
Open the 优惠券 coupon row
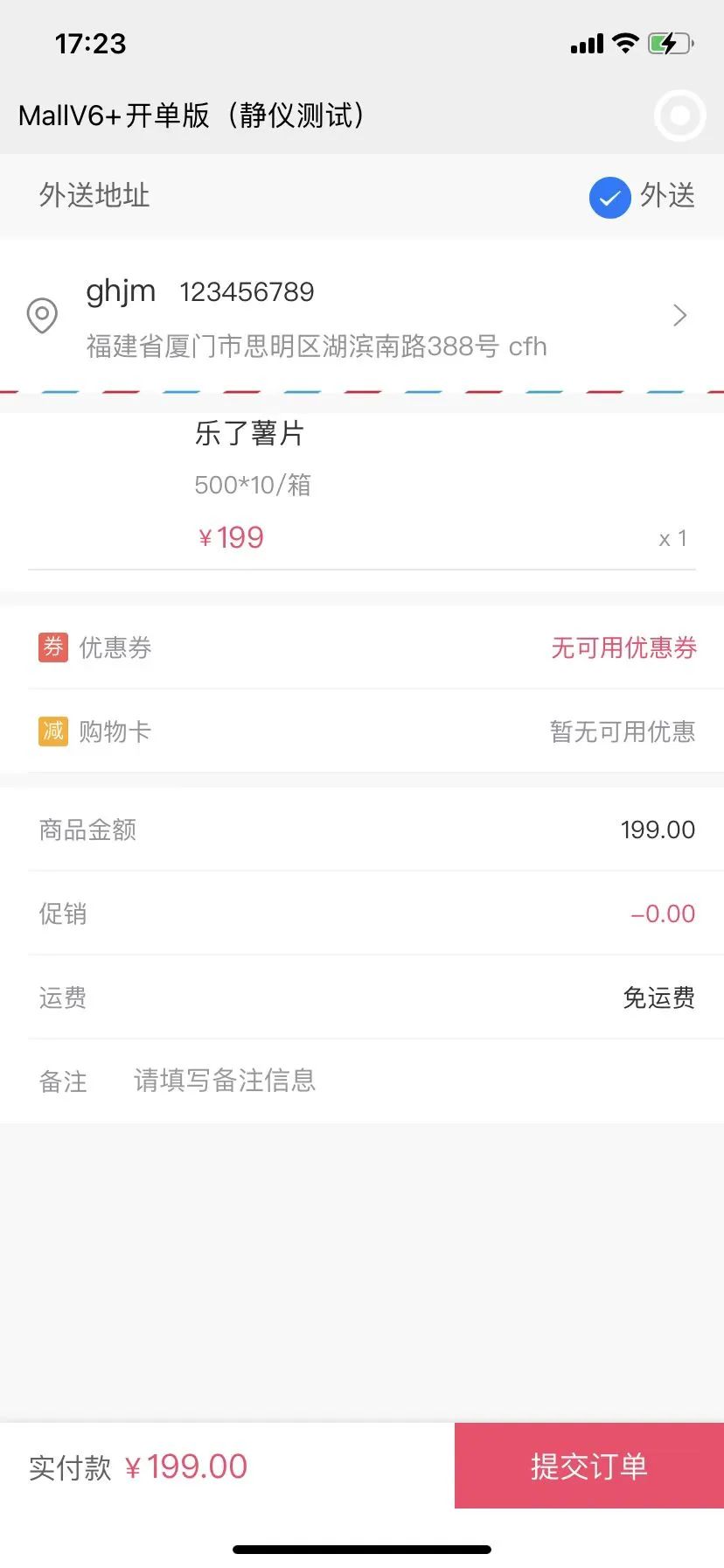click(362, 647)
